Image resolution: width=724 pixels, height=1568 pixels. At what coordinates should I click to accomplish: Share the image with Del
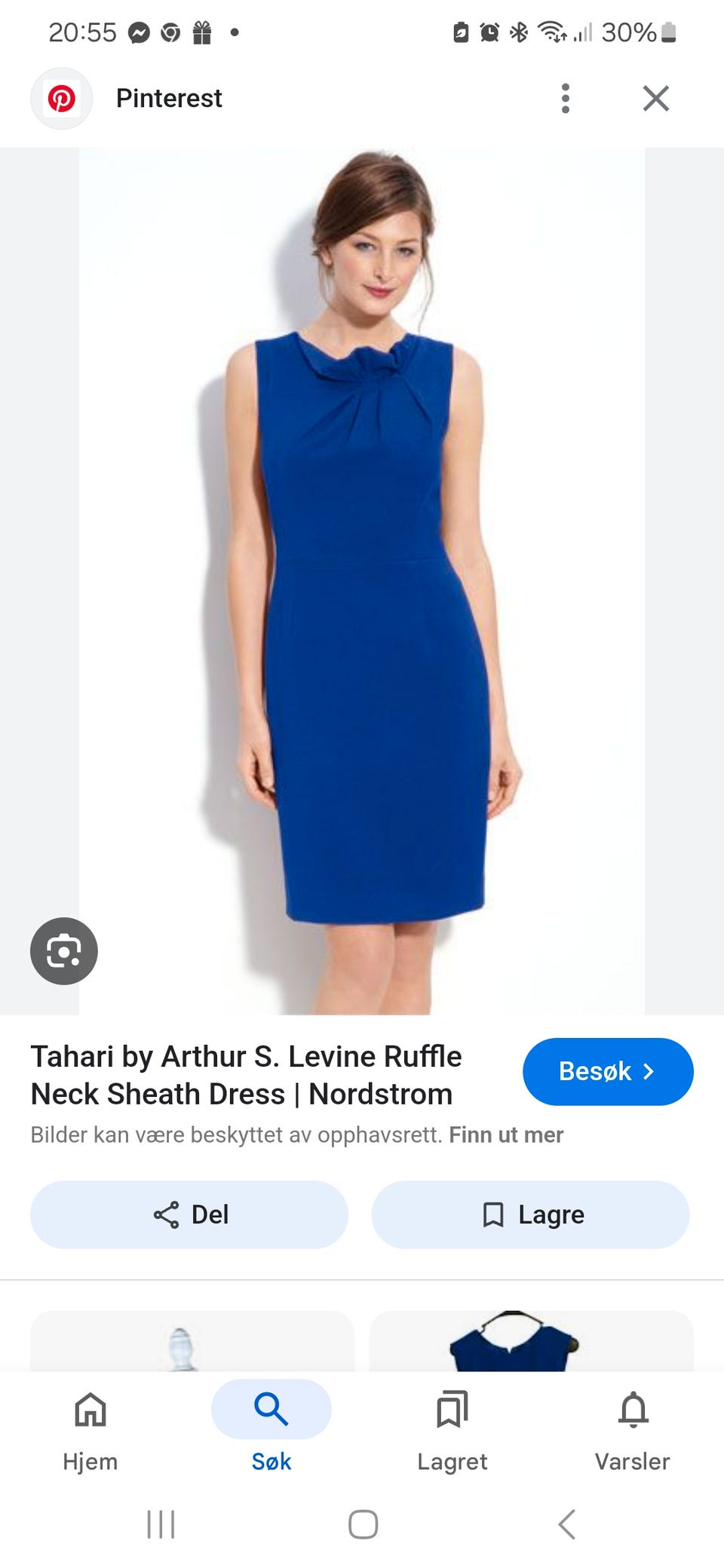pos(189,1214)
